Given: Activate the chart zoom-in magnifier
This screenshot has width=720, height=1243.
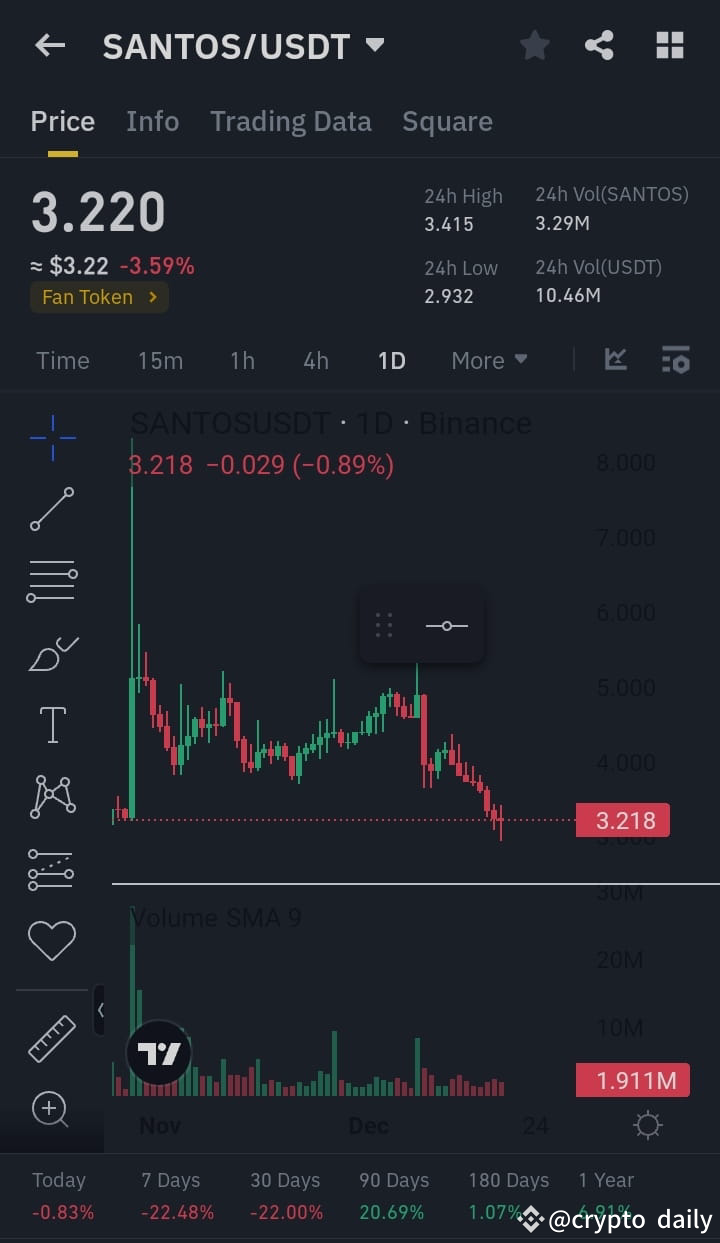Looking at the screenshot, I should pos(52,1109).
